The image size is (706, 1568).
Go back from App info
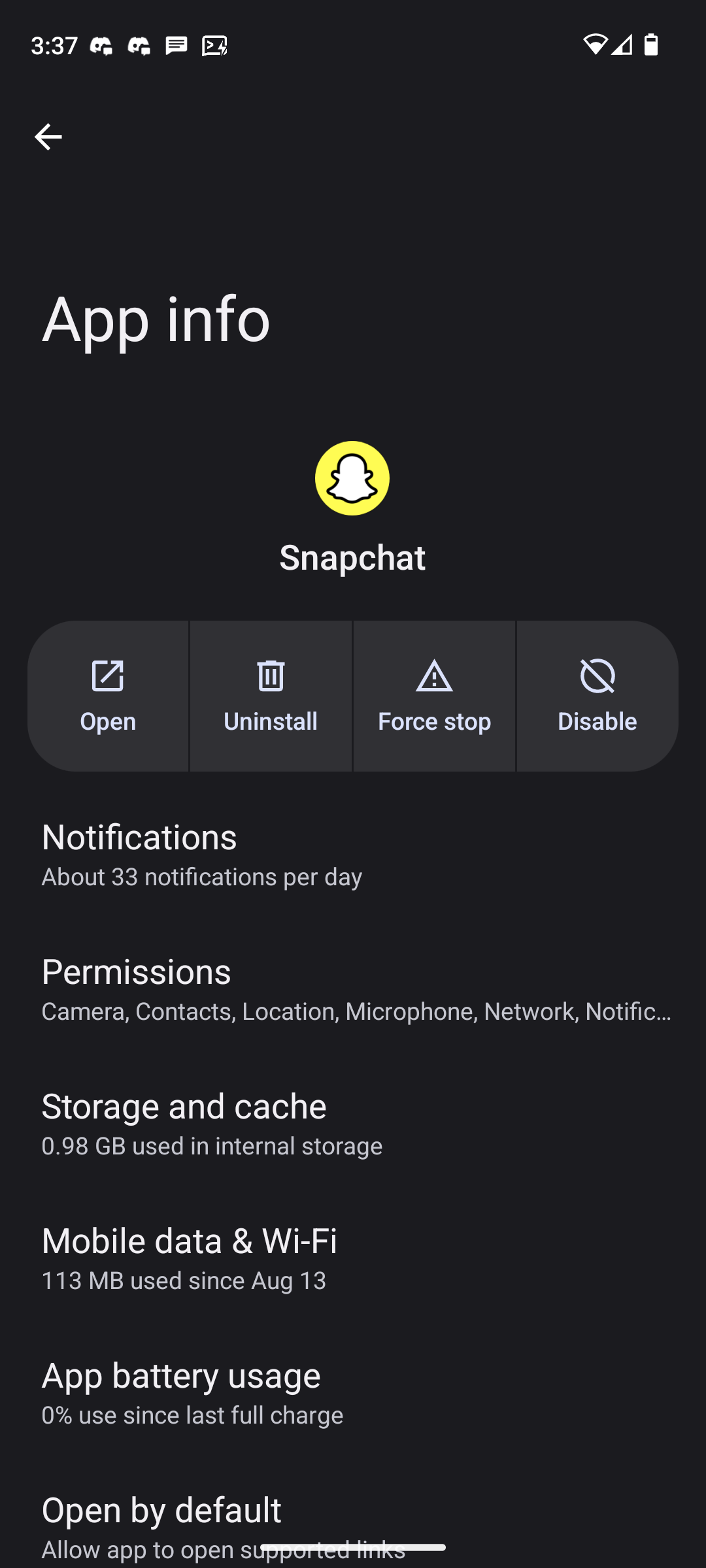click(48, 137)
